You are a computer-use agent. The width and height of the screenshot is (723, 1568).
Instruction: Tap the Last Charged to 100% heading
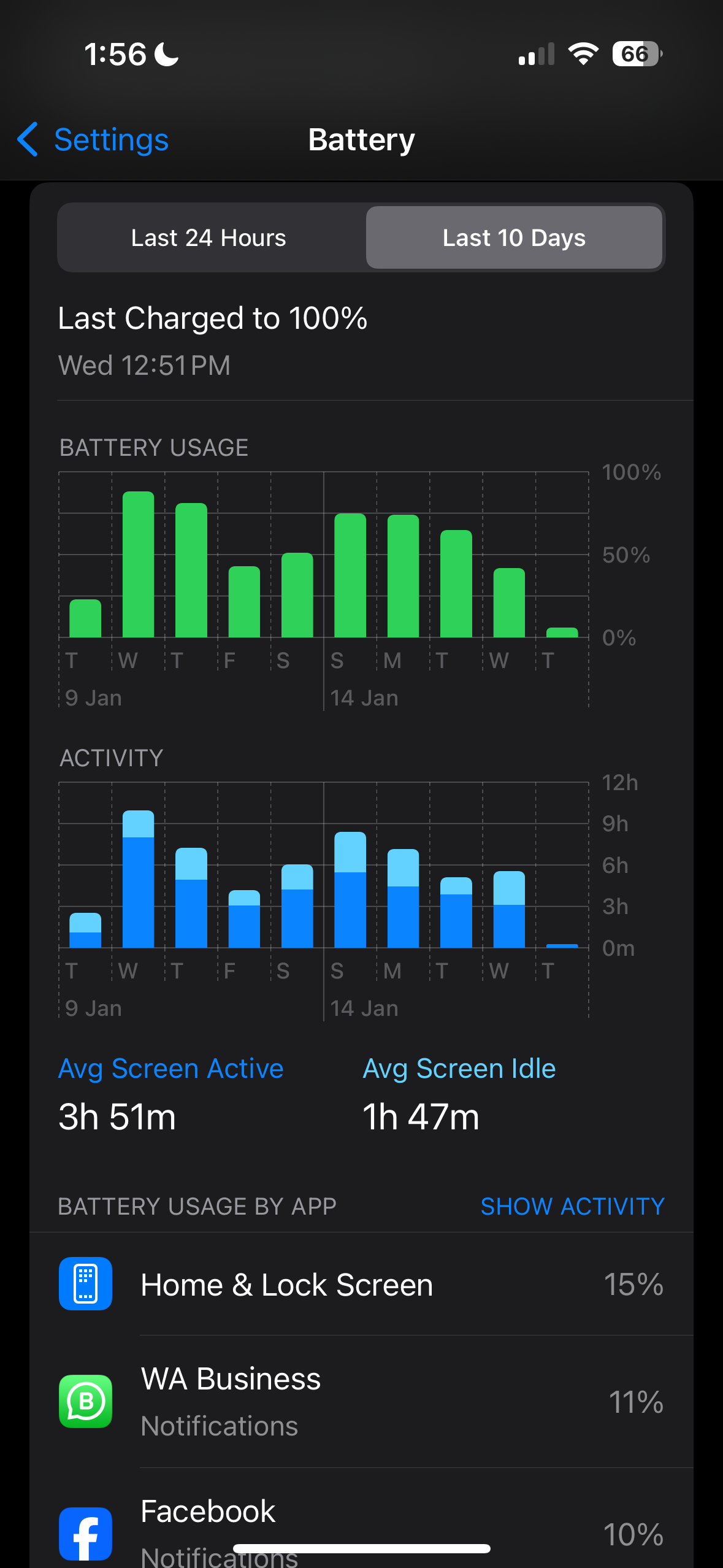[x=213, y=318]
